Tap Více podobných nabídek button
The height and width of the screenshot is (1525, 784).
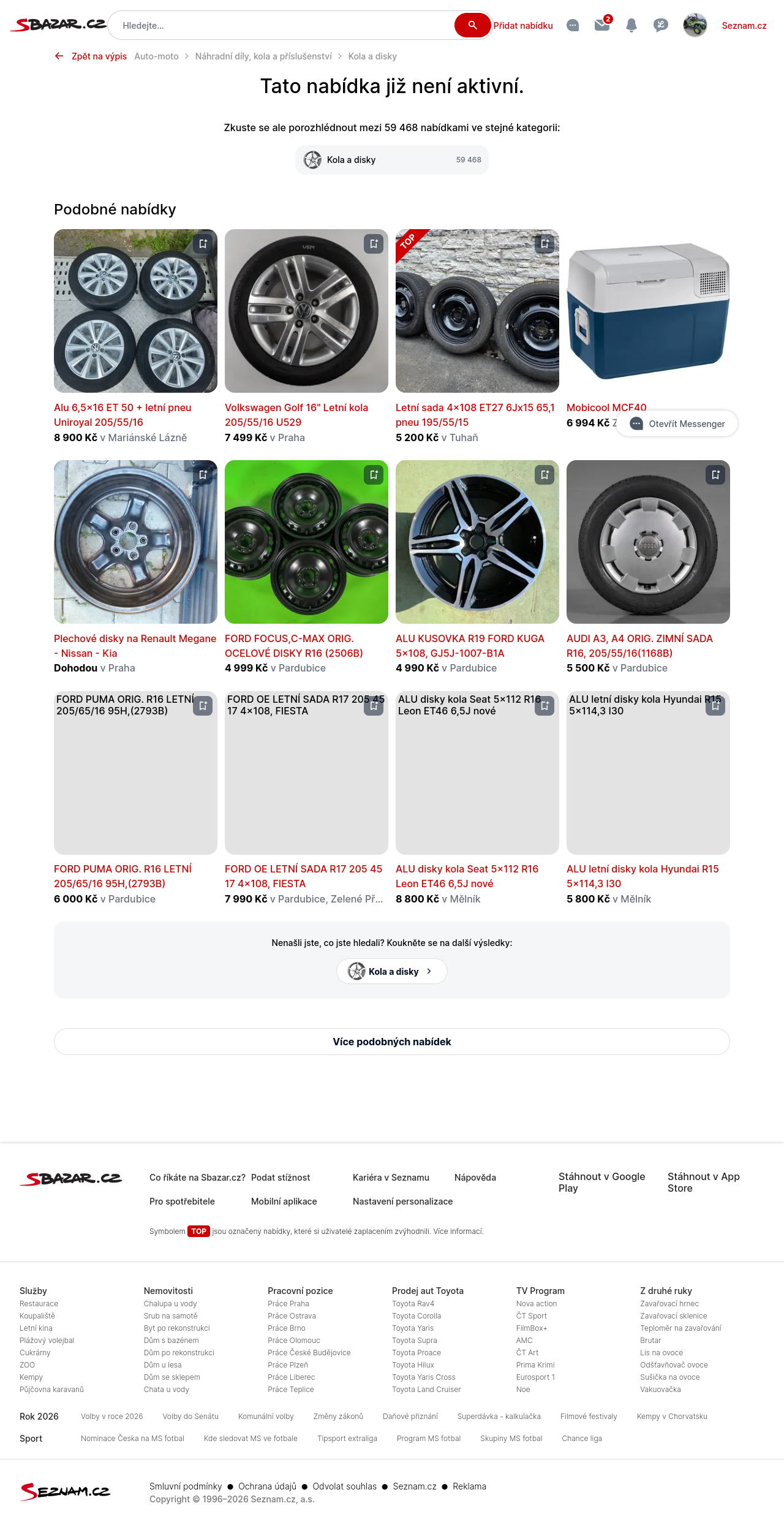392,1042
